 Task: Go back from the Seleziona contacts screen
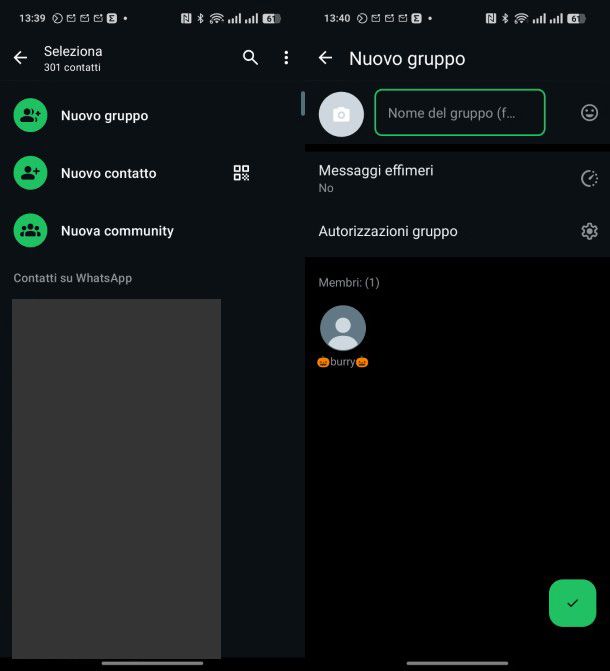pos(20,58)
